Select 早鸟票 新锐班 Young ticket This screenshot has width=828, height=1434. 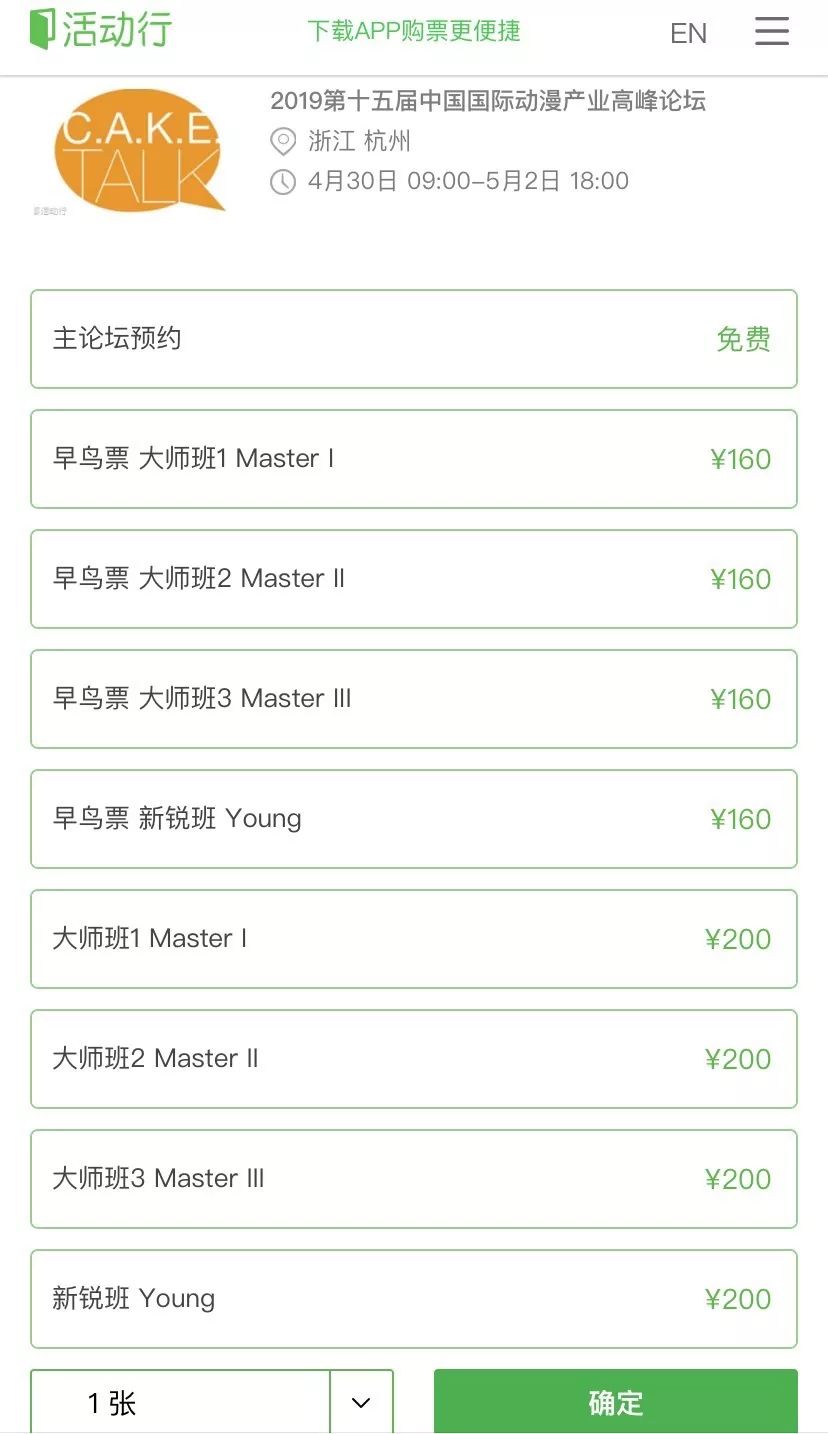click(414, 819)
